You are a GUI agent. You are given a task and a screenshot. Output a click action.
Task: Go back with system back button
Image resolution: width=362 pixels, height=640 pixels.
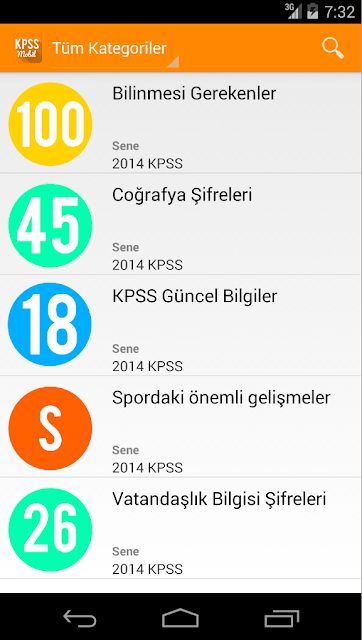coord(80,618)
